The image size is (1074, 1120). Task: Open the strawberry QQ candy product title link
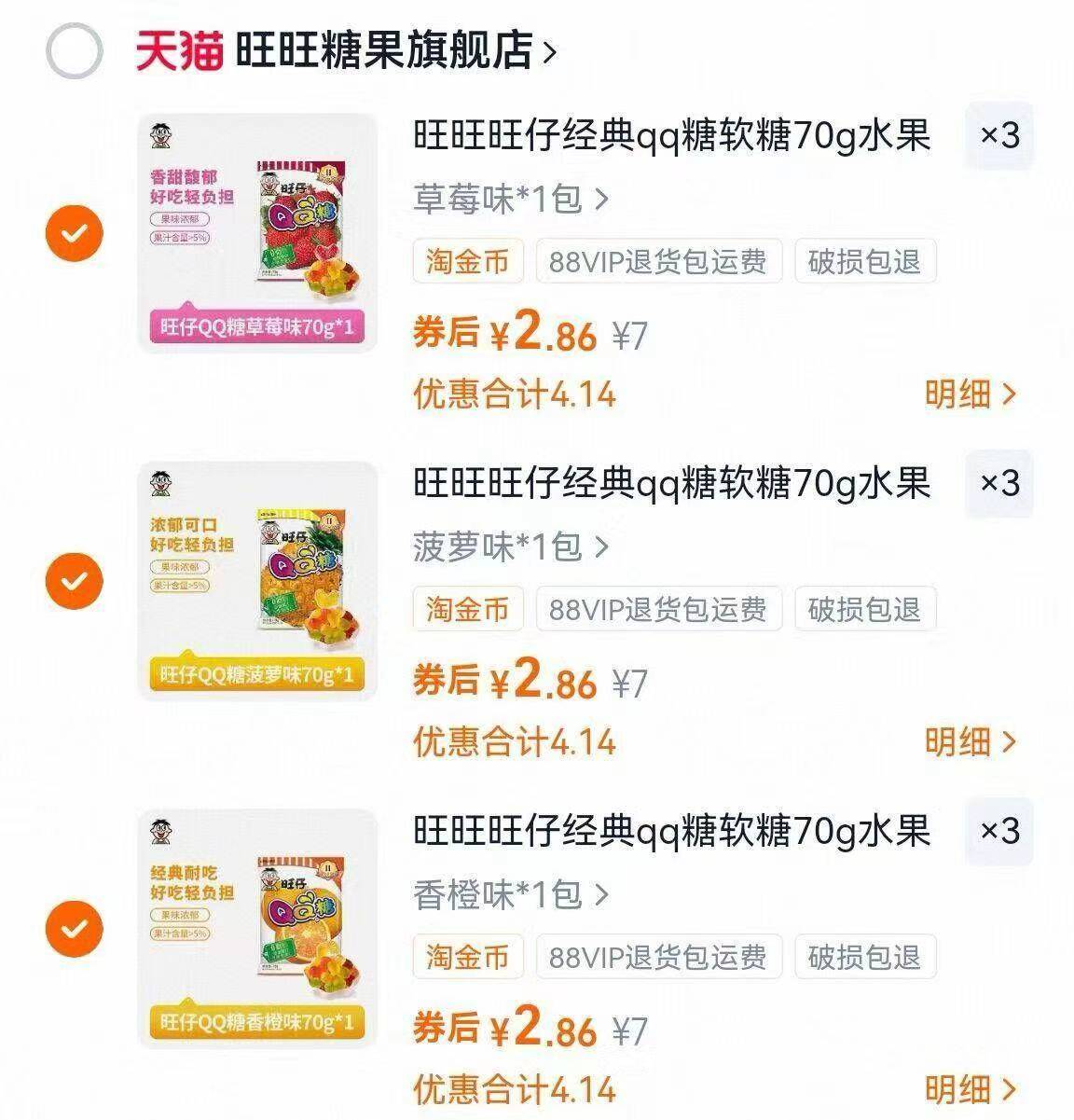pos(671,136)
